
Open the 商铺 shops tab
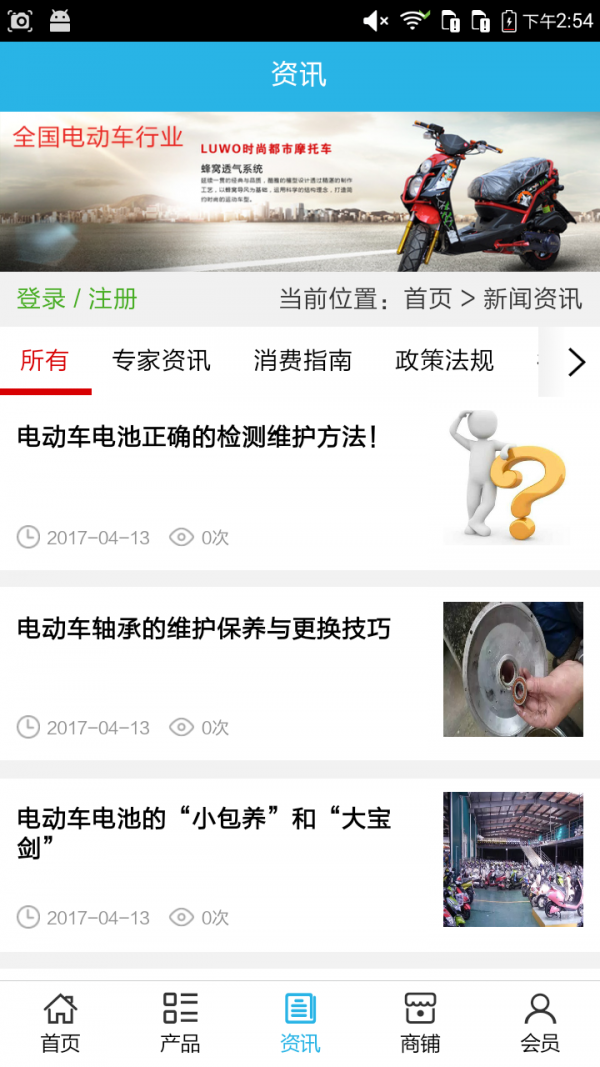point(420,1023)
